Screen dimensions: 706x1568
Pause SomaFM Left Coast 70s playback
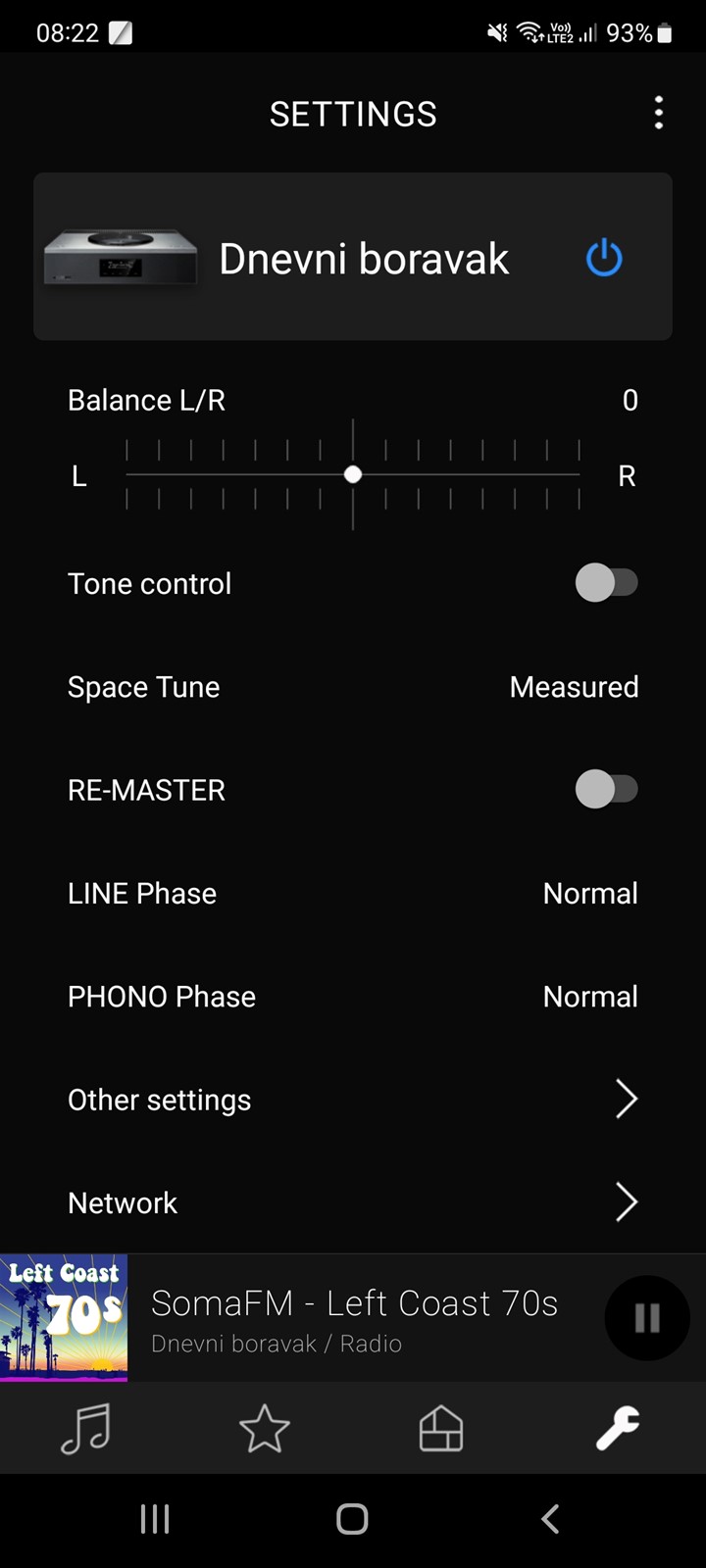pos(647,1318)
